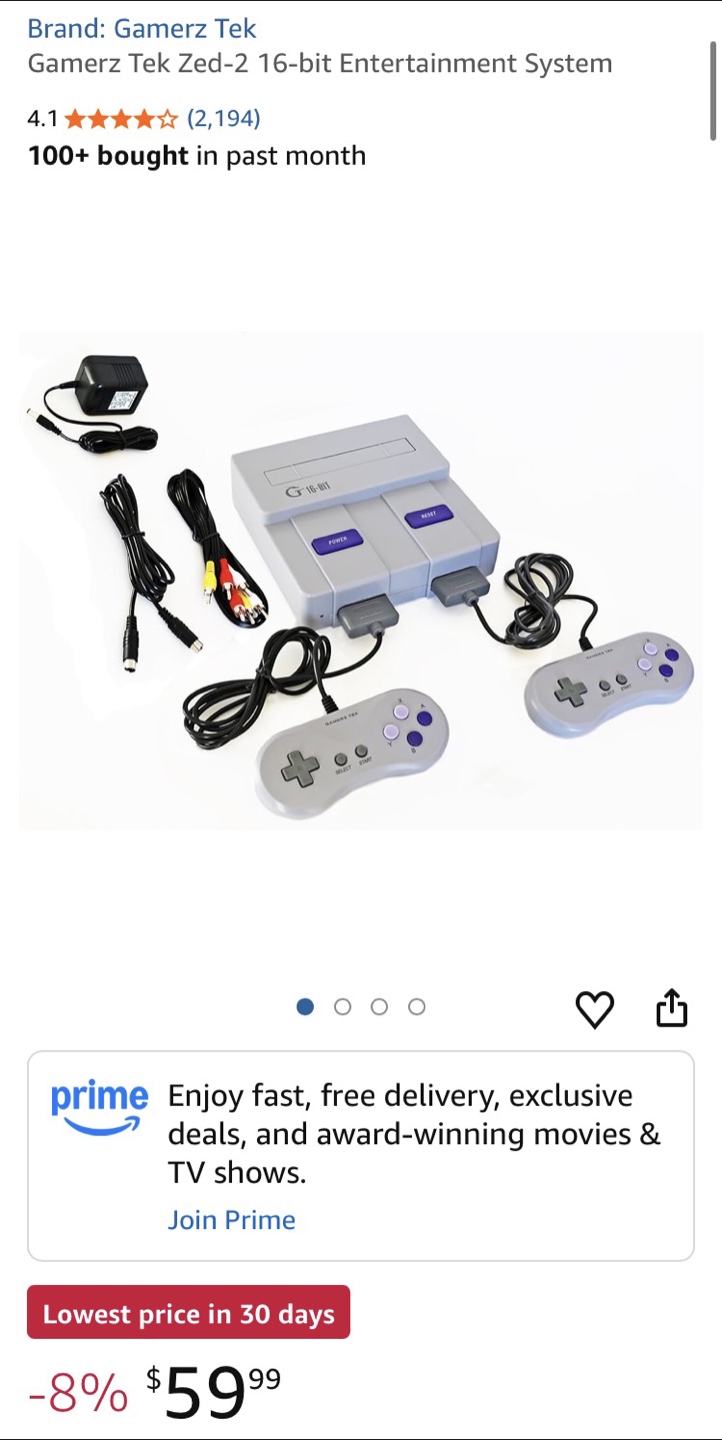Viewport: 722px width, 1440px height.
Task: Tap Join Prime link
Action: point(232,1220)
